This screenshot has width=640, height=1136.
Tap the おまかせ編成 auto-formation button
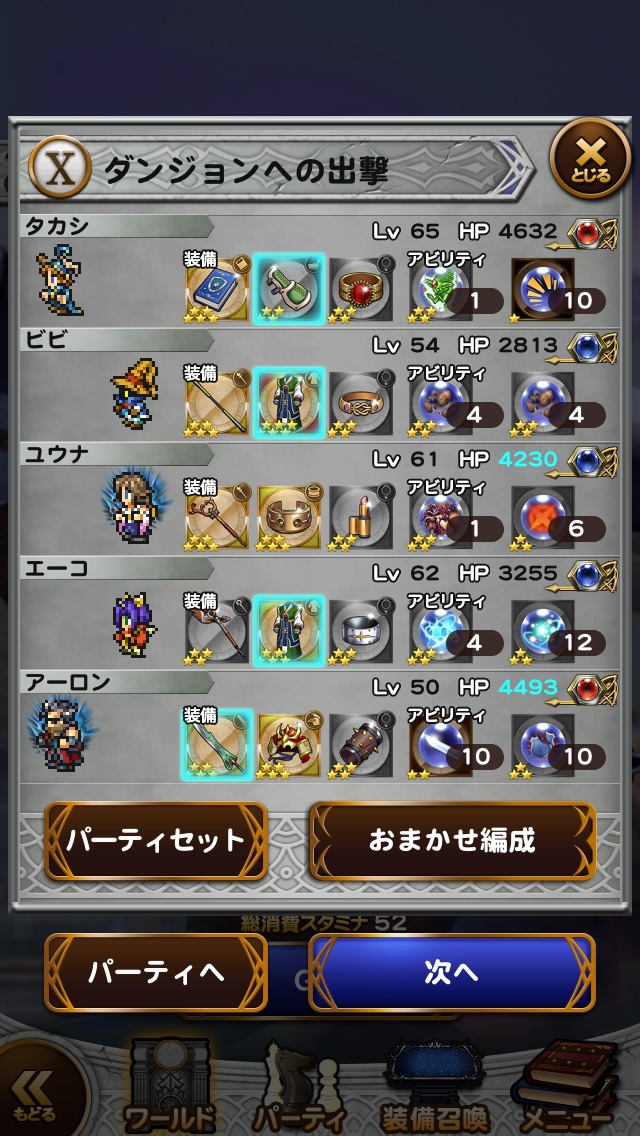click(x=452, y=840)
